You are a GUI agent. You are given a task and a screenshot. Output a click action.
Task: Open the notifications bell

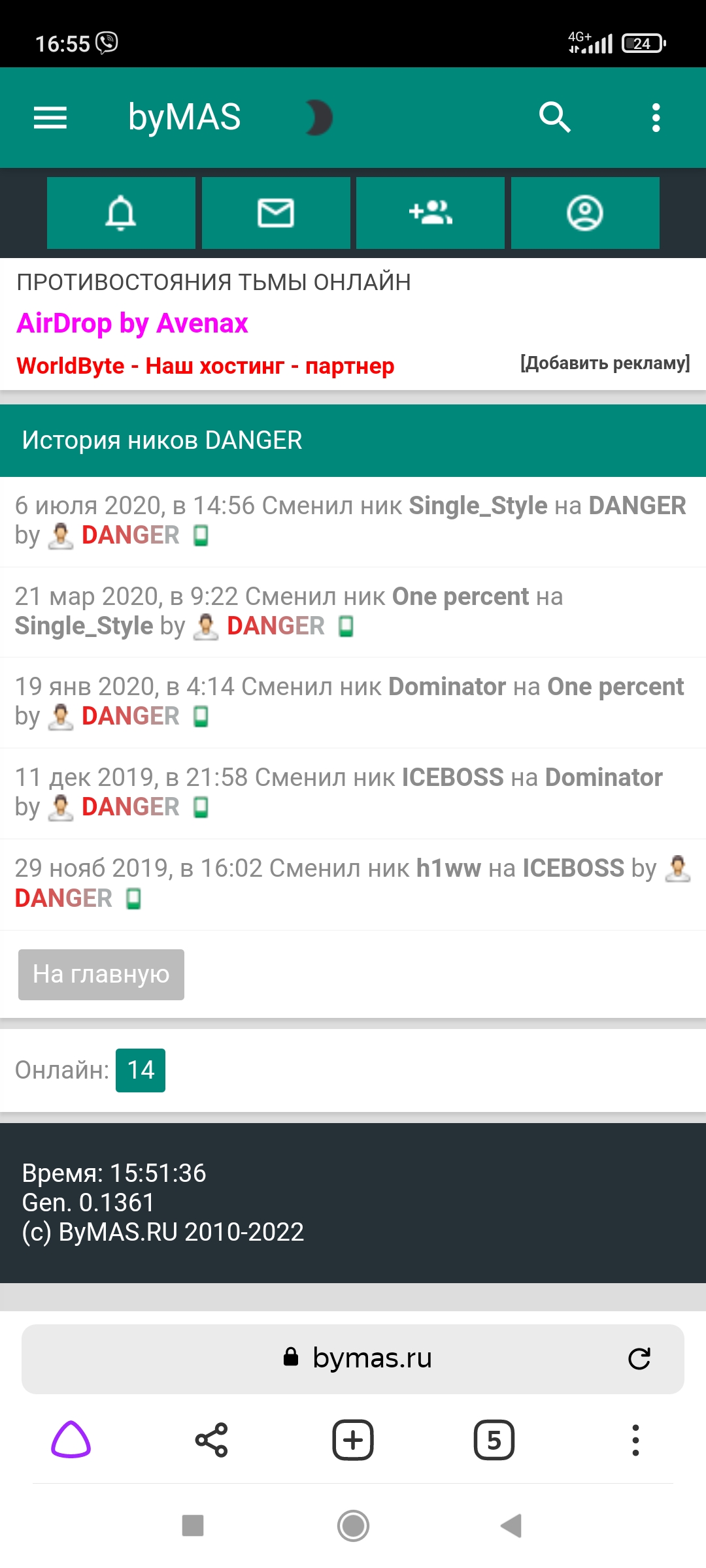click(121, 213)
